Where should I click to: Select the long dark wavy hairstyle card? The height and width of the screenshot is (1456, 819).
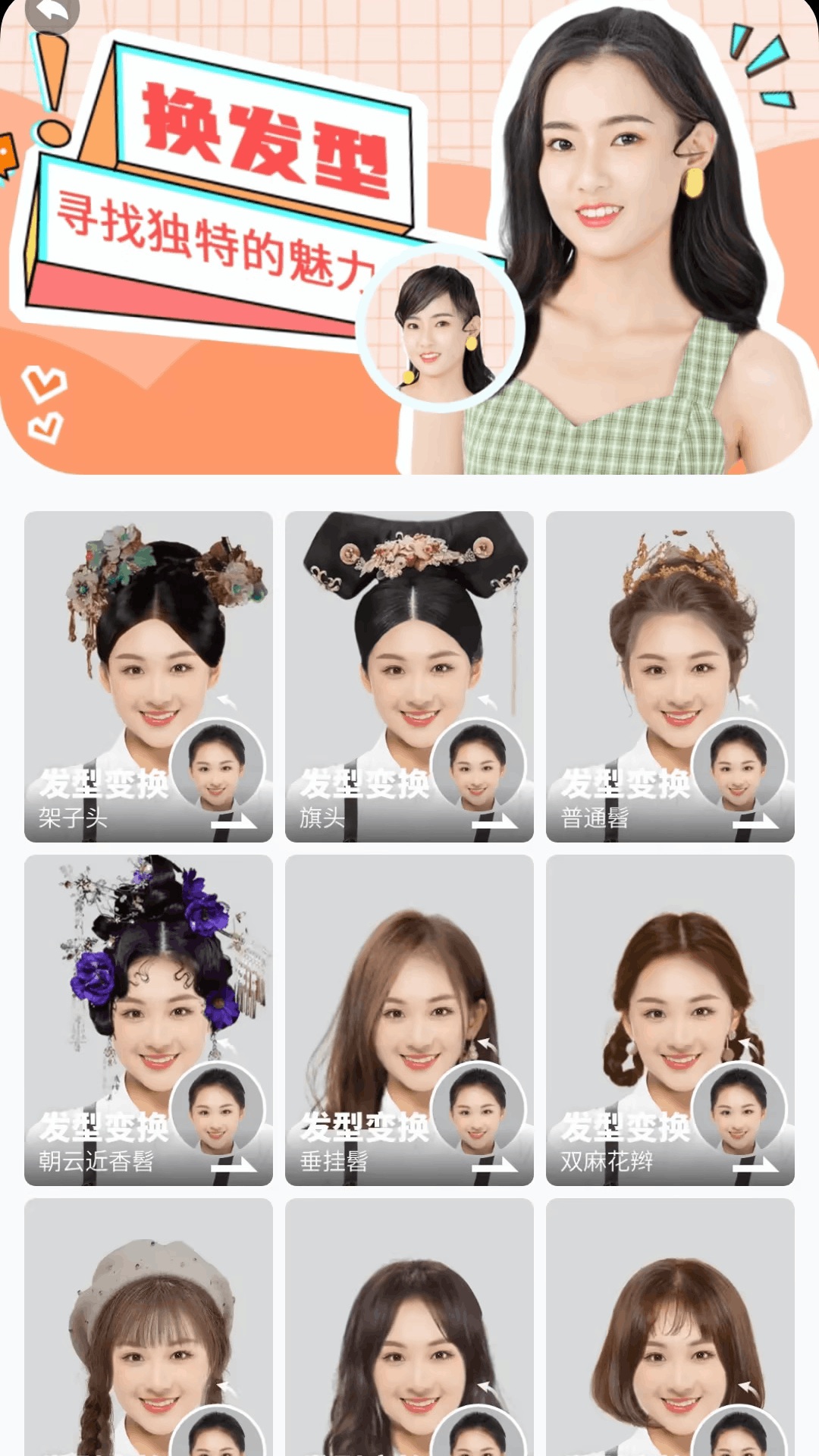point(409,1327)
